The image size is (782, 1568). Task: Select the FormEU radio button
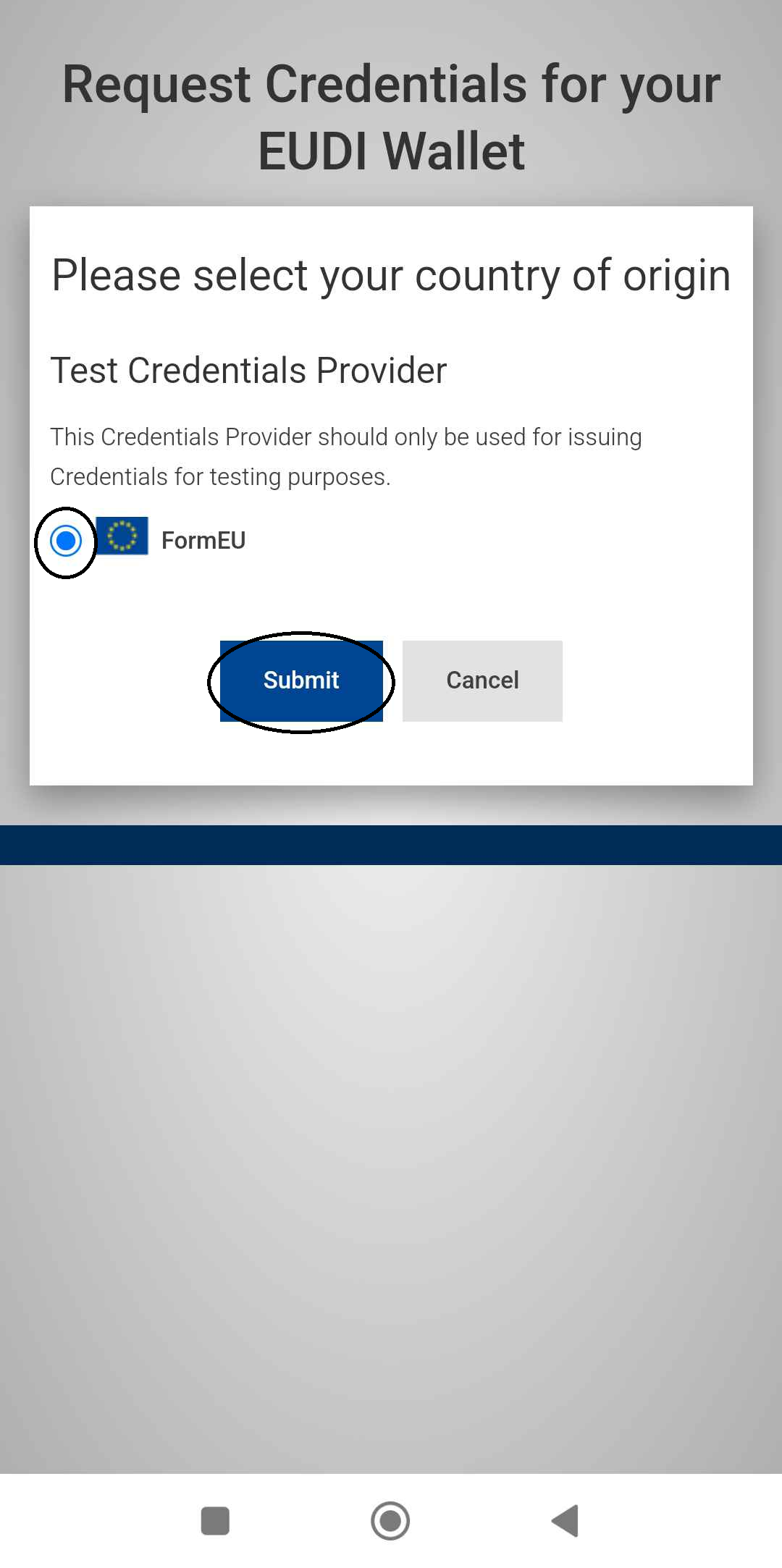point(66,541)
